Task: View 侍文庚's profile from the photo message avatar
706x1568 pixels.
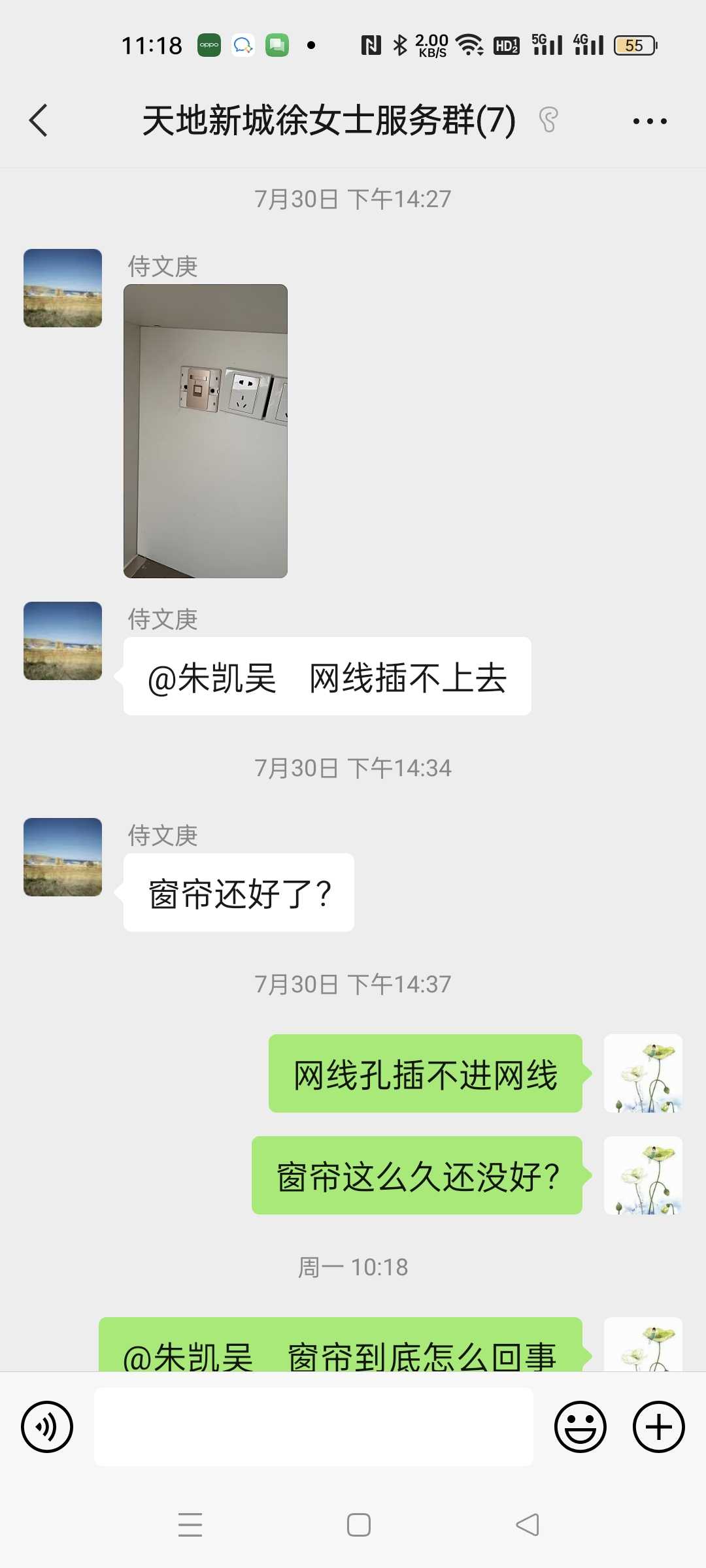Action: 63,288
